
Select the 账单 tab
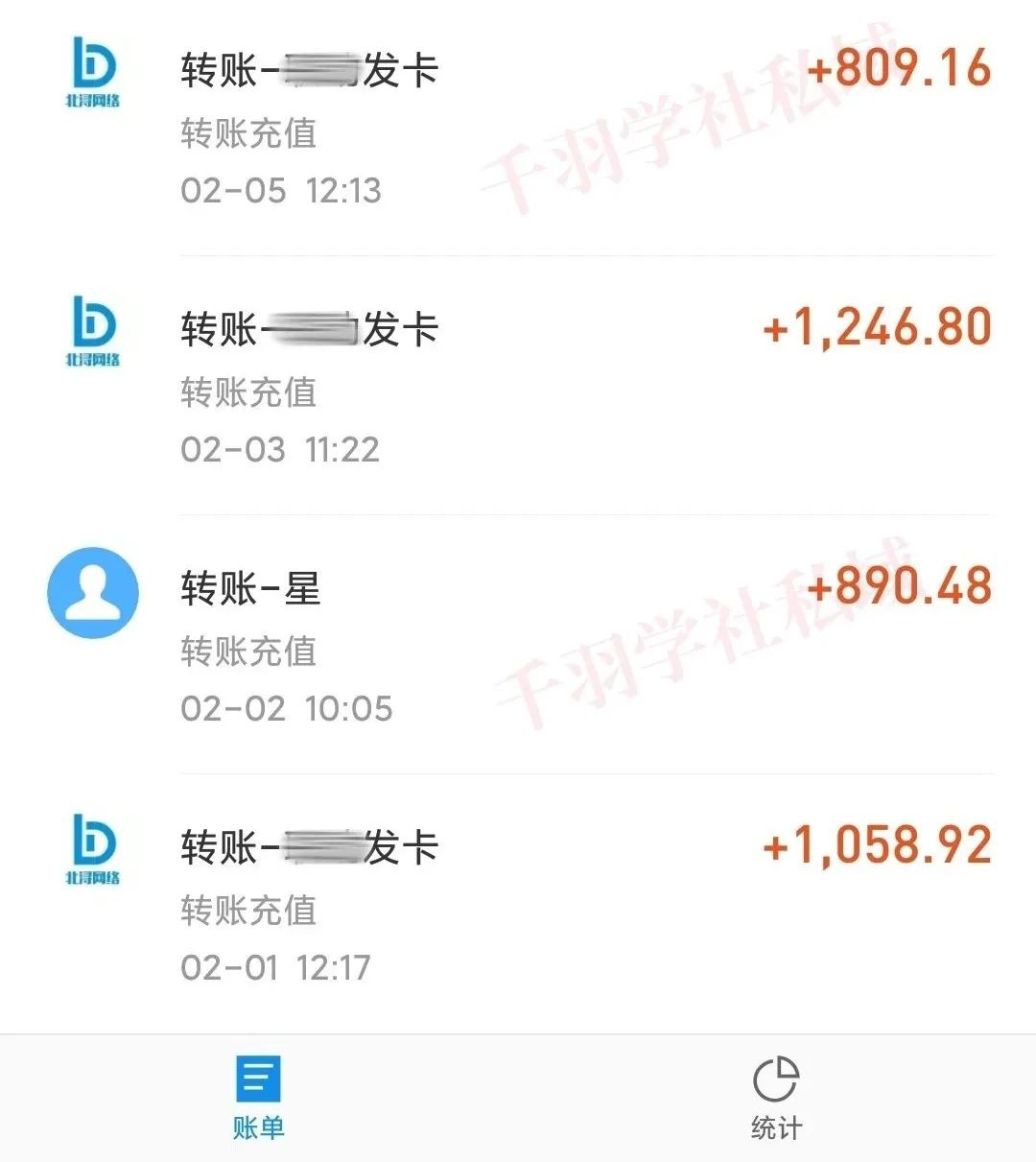pyautogui.click(x=259, y=1099)
